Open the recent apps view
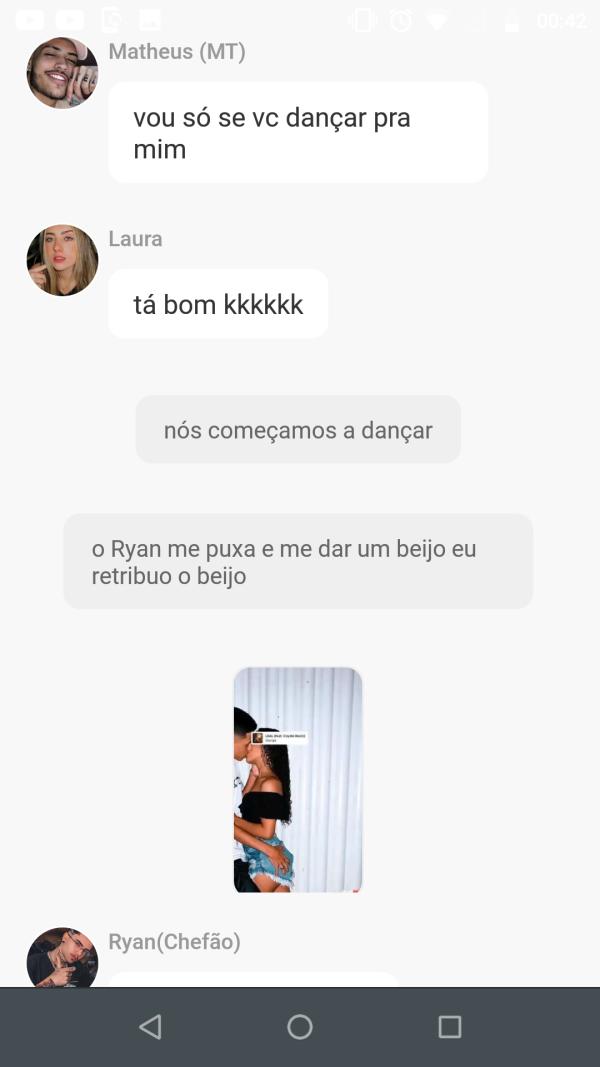 [x=450, y=1026]
